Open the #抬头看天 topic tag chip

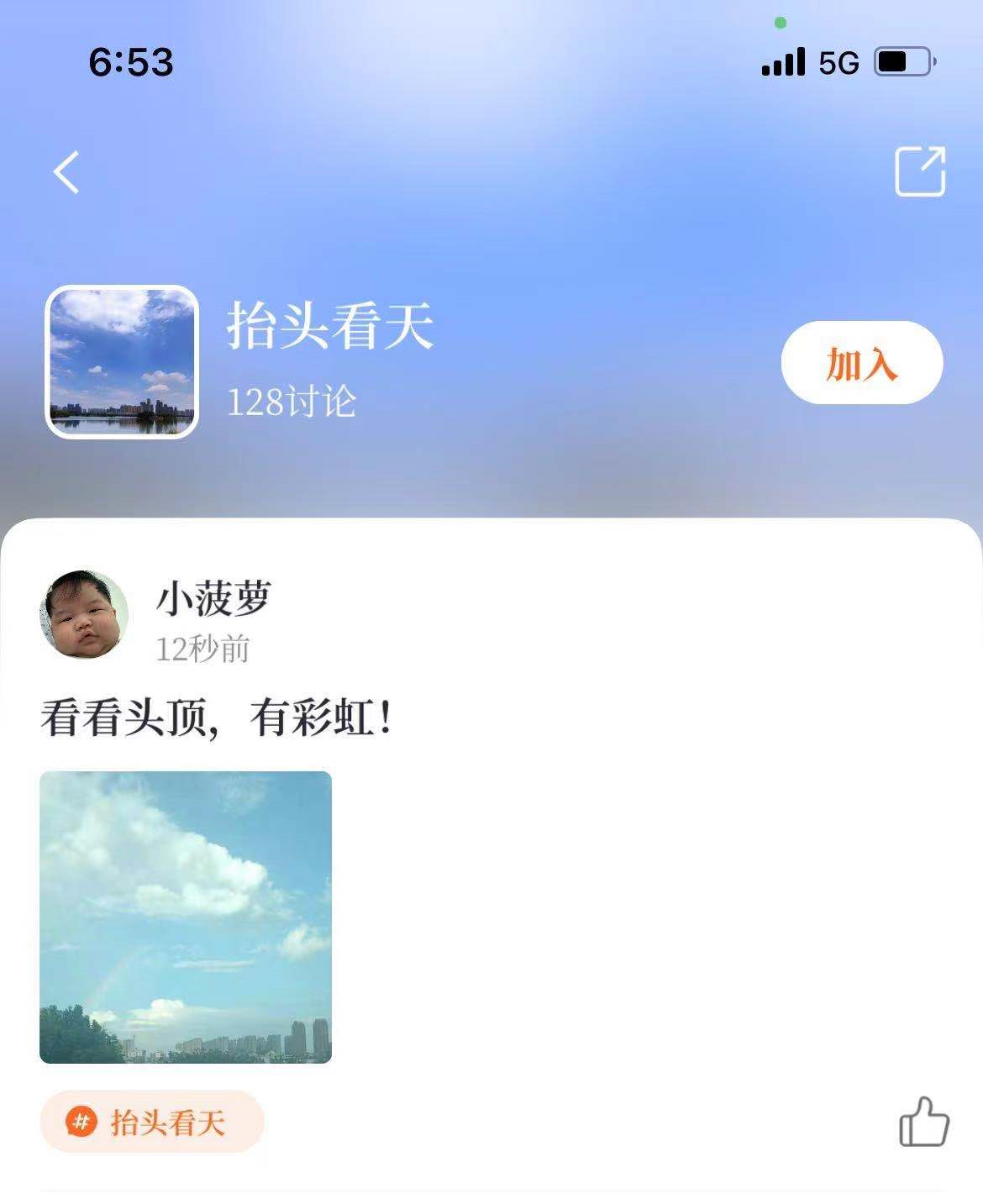coord(152,1122)
